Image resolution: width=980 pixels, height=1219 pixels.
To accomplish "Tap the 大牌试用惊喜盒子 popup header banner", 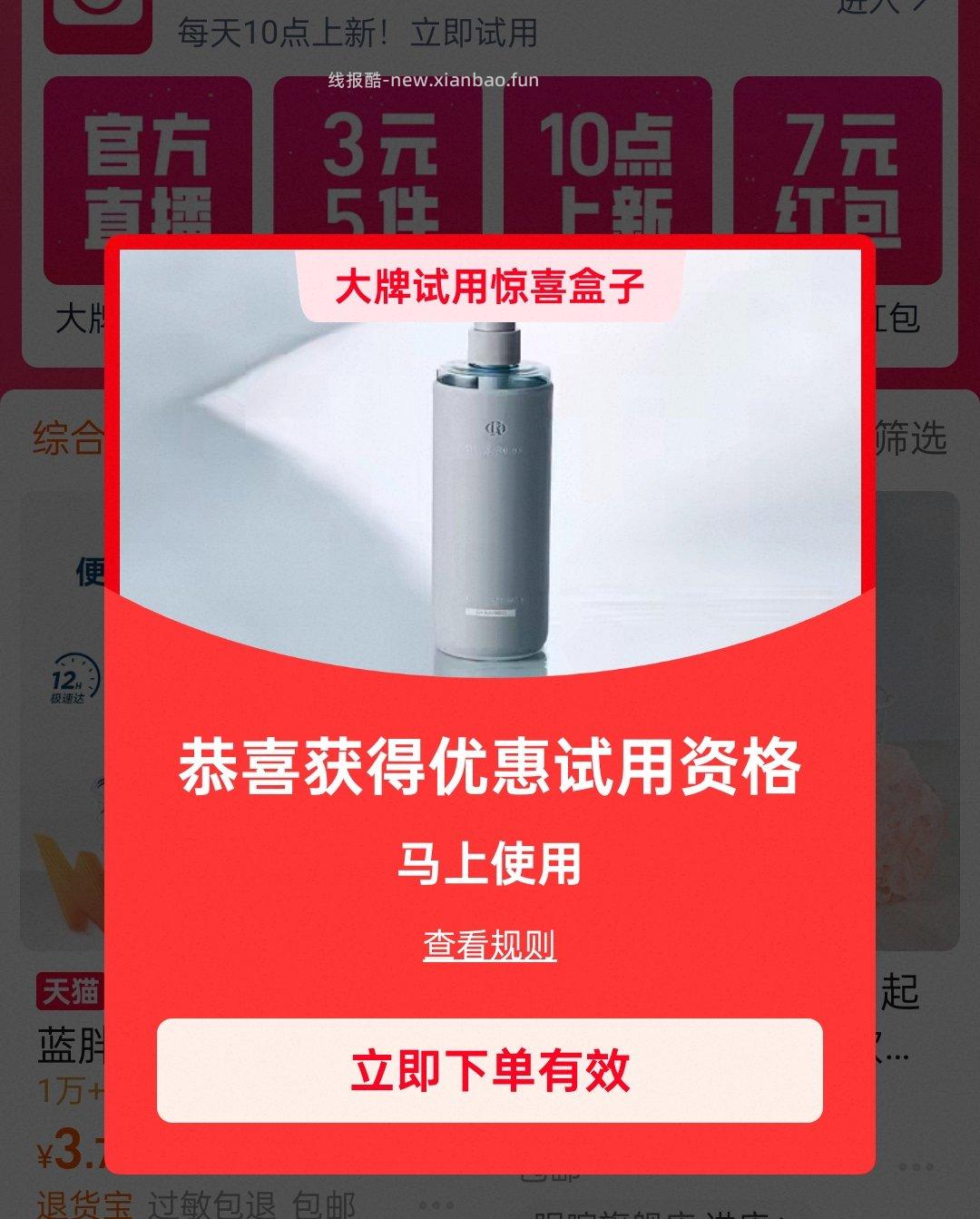I will tap(490, 283).
